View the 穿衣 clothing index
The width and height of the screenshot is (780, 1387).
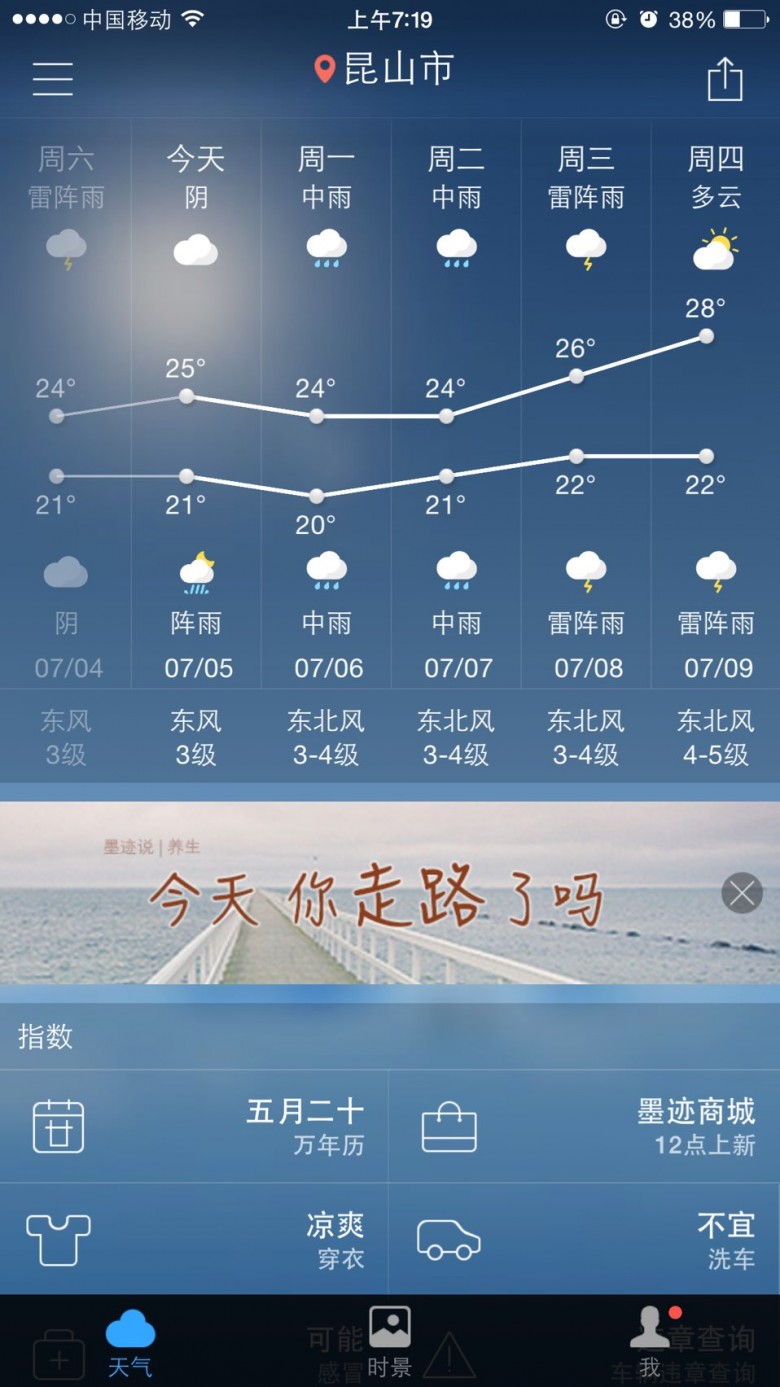(194, 1239)
